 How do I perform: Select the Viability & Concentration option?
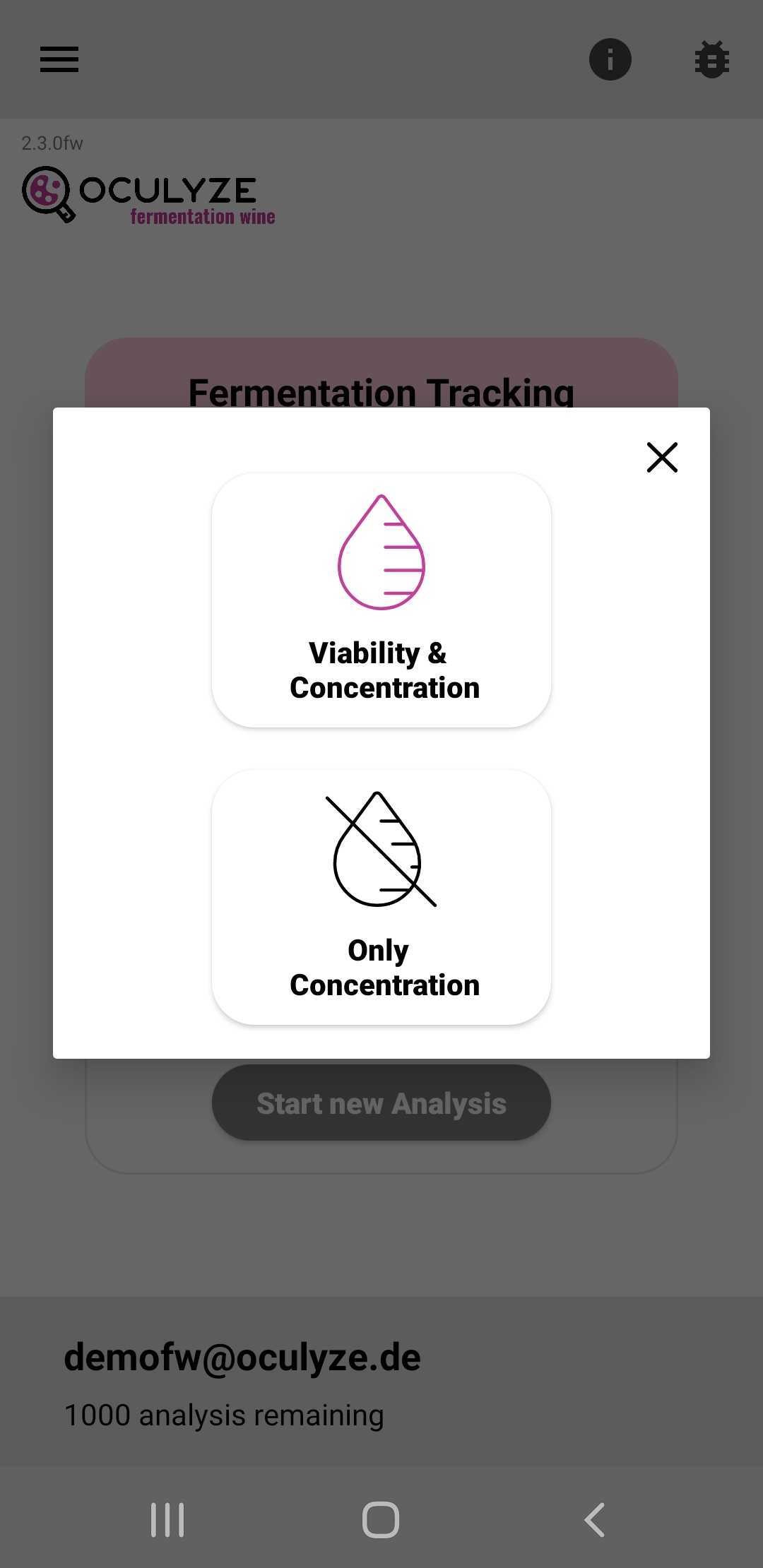(381, 600)
